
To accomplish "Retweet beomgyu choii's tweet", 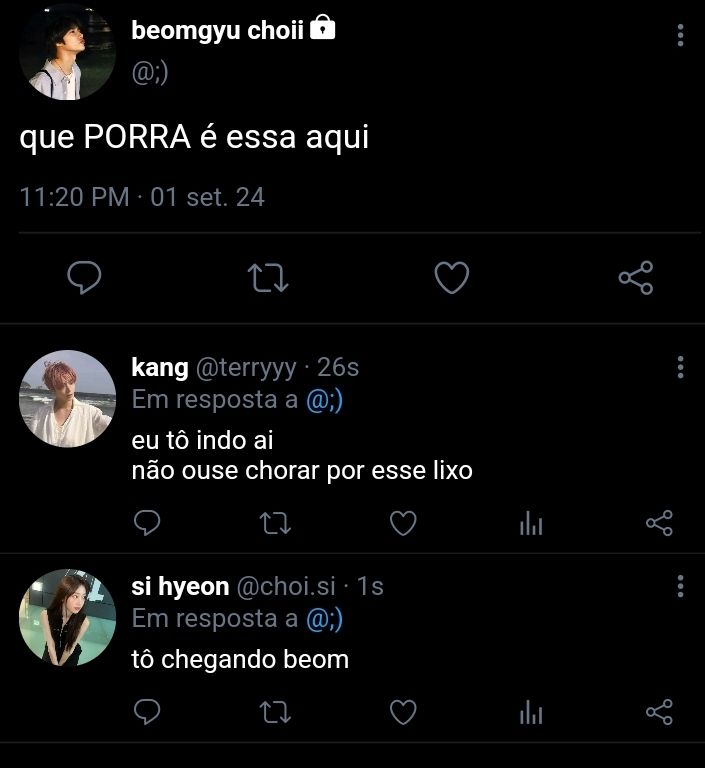I will 267,278.
